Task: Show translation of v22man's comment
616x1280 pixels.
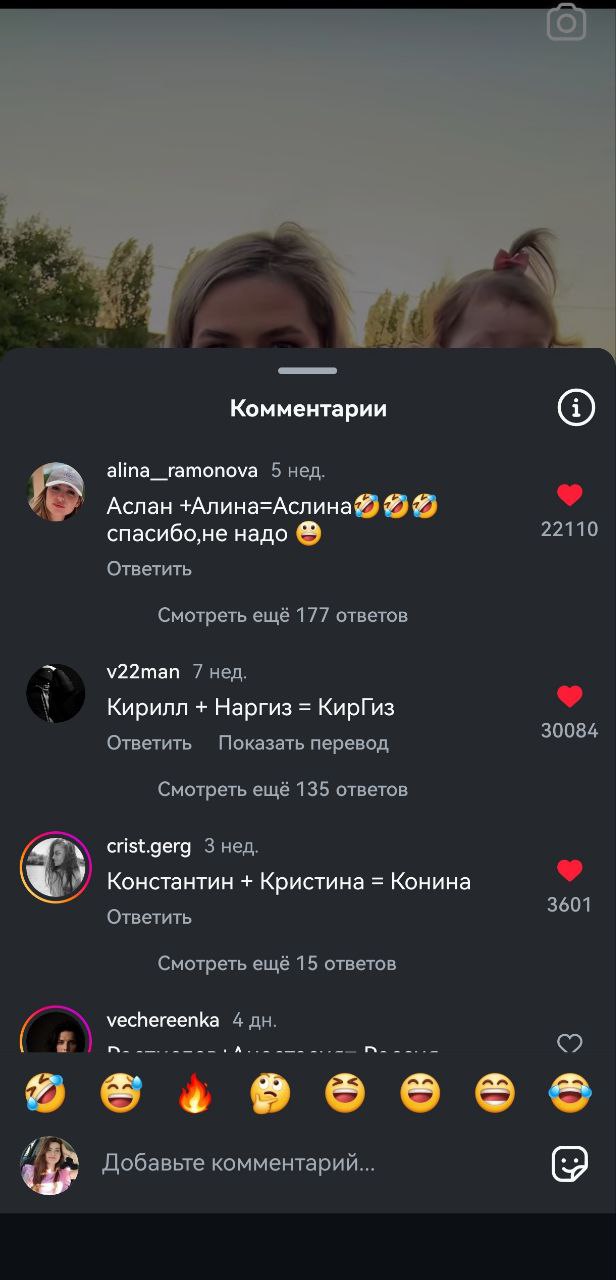Action: pyautogui.click(x=303, y=743)
